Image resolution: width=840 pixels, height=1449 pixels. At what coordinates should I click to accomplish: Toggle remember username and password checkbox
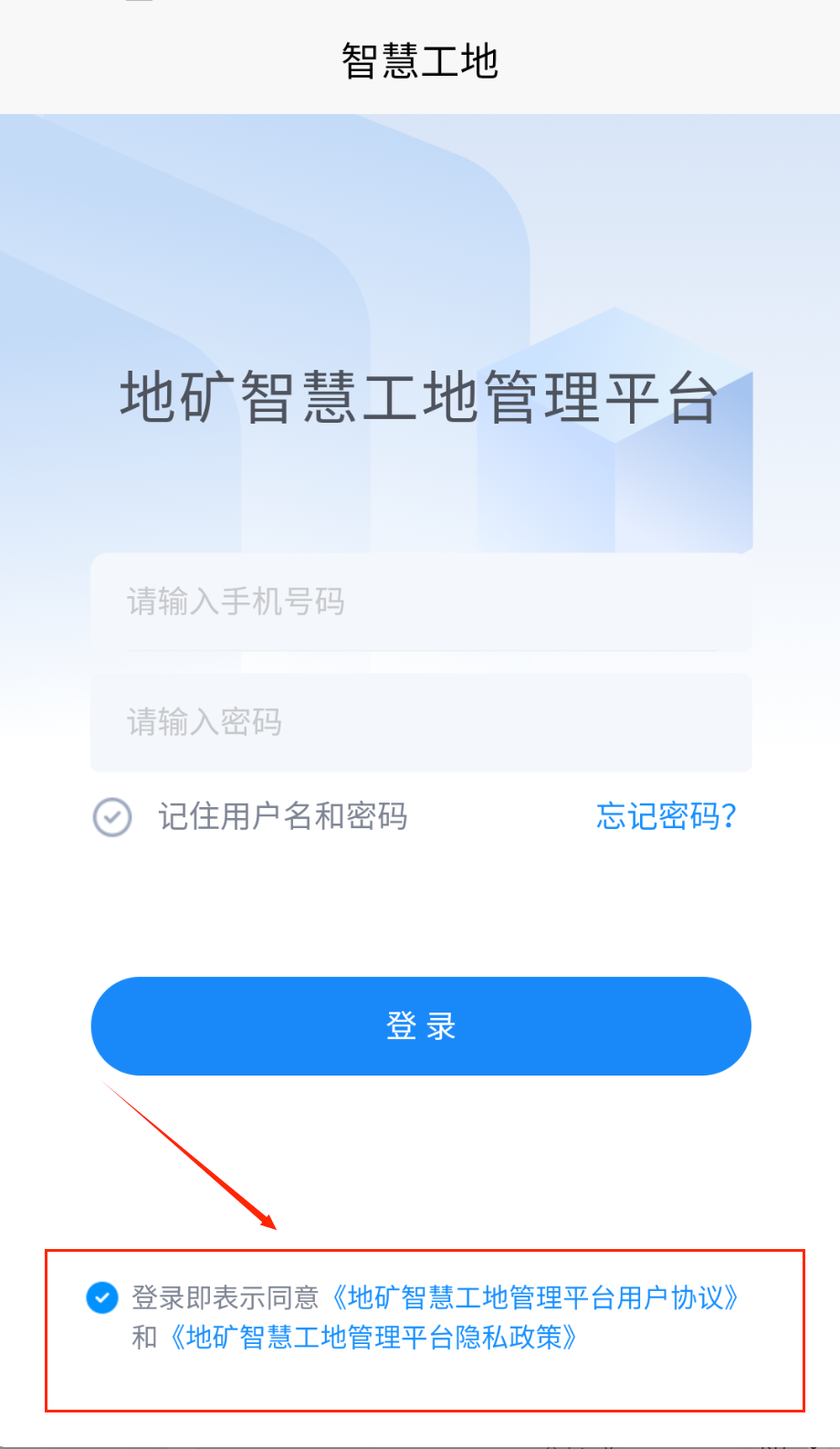(x=112, y=817)
